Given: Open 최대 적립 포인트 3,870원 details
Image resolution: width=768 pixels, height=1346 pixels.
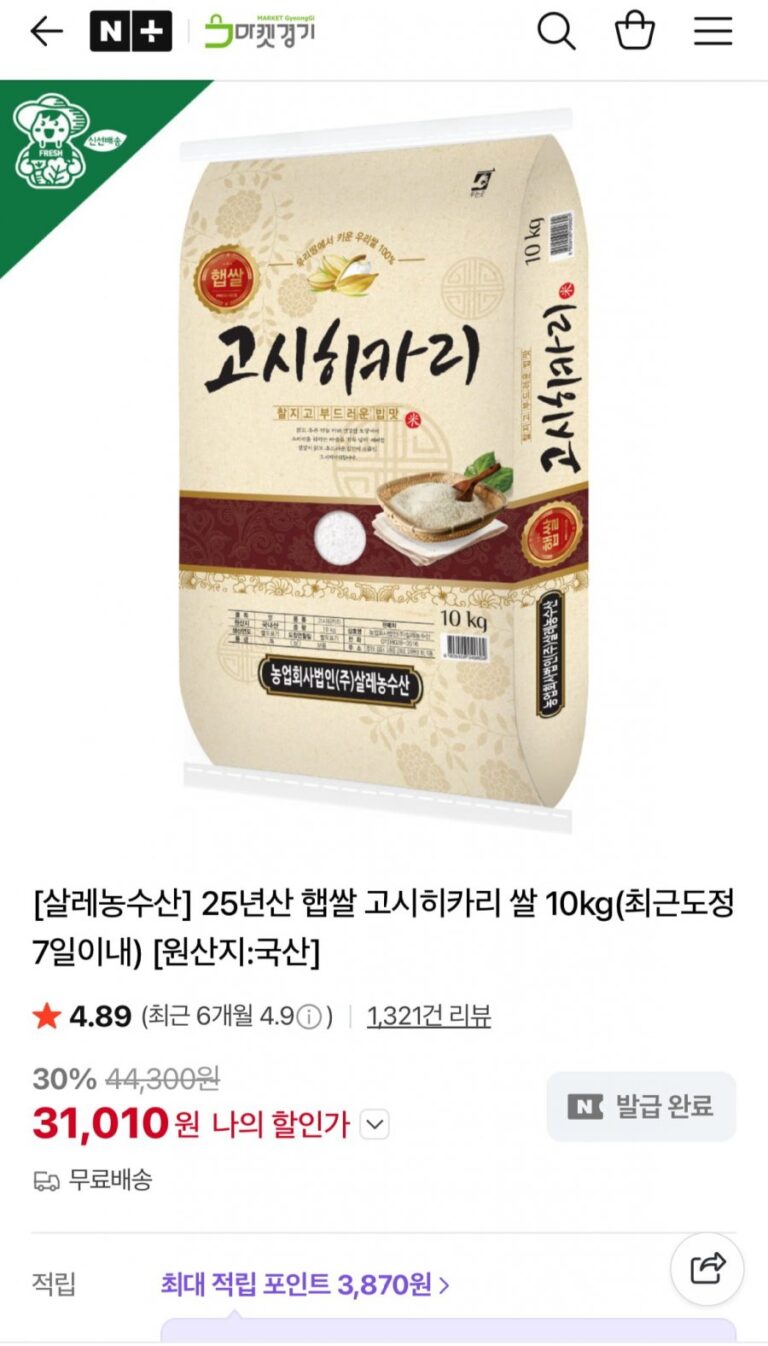Looking at the screenshot, I should click(x=305, y=1284).
